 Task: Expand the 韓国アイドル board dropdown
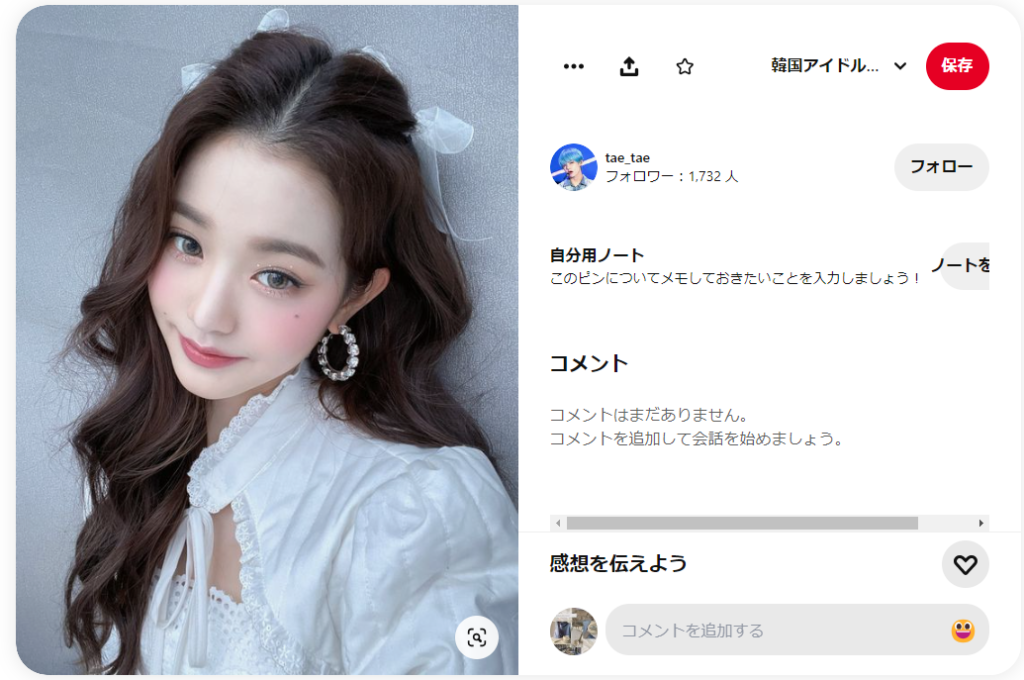[x=899, y=66]
